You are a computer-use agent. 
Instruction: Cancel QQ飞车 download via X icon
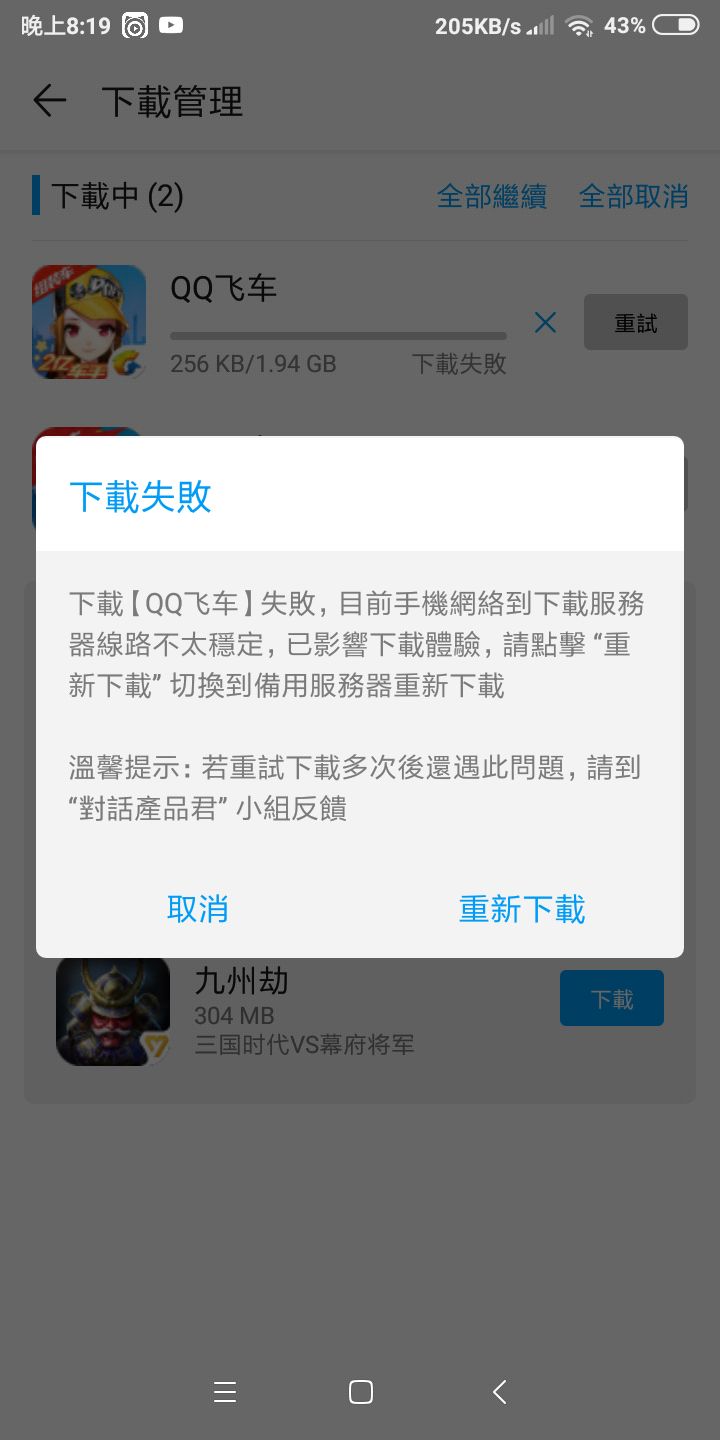tap(545, 322)
